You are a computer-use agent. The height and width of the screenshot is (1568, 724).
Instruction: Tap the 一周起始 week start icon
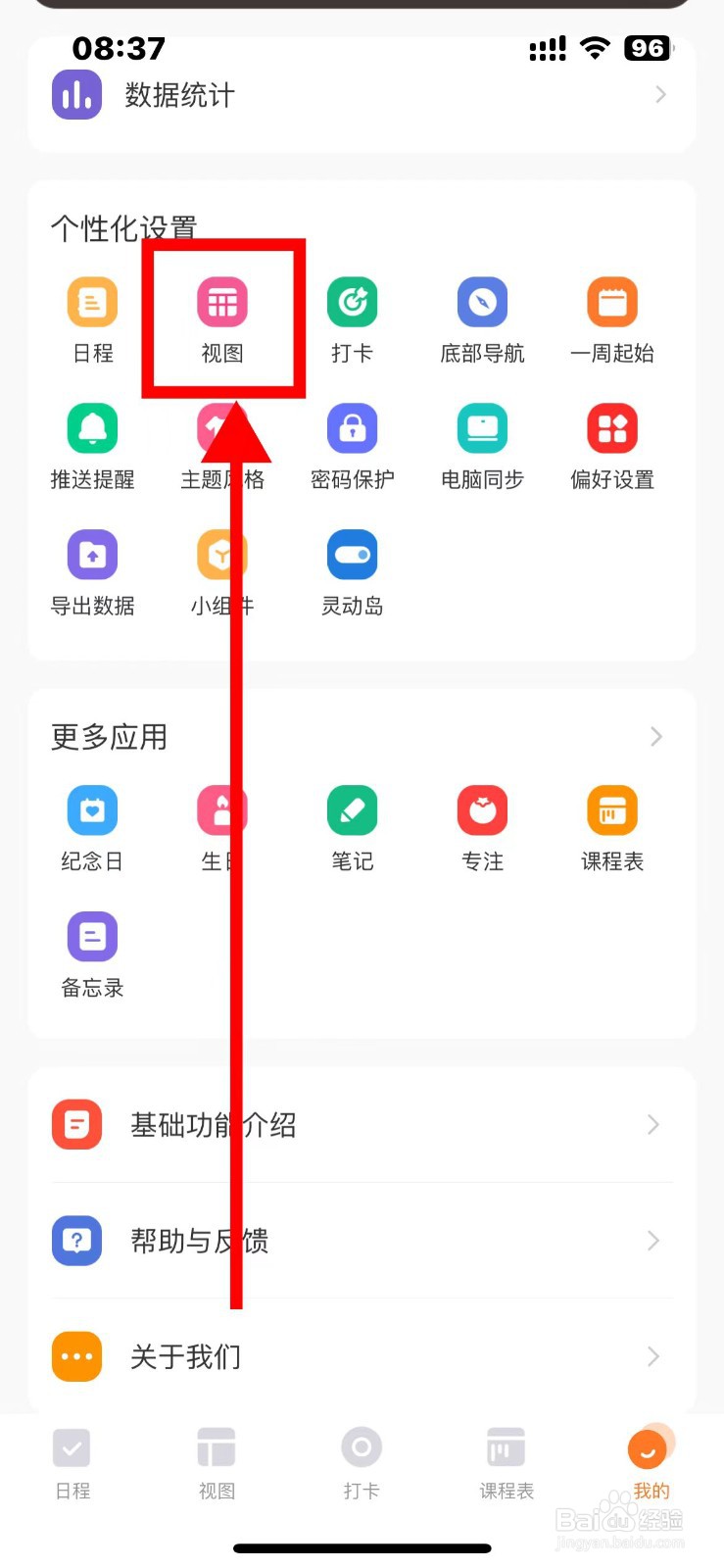click(x=611, y=302)
